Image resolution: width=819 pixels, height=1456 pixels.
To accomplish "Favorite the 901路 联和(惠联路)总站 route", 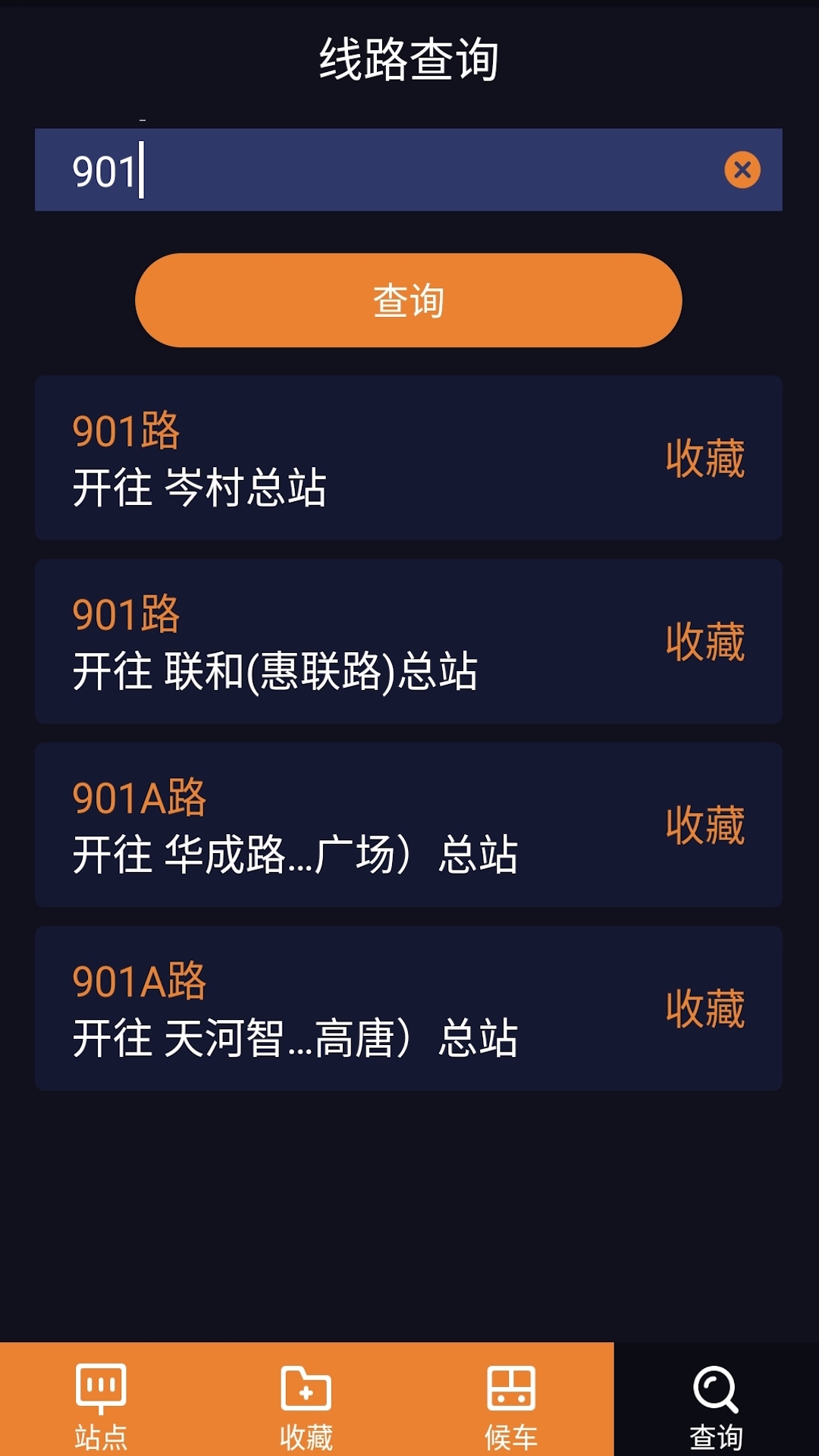I will (x=704, y=641).
